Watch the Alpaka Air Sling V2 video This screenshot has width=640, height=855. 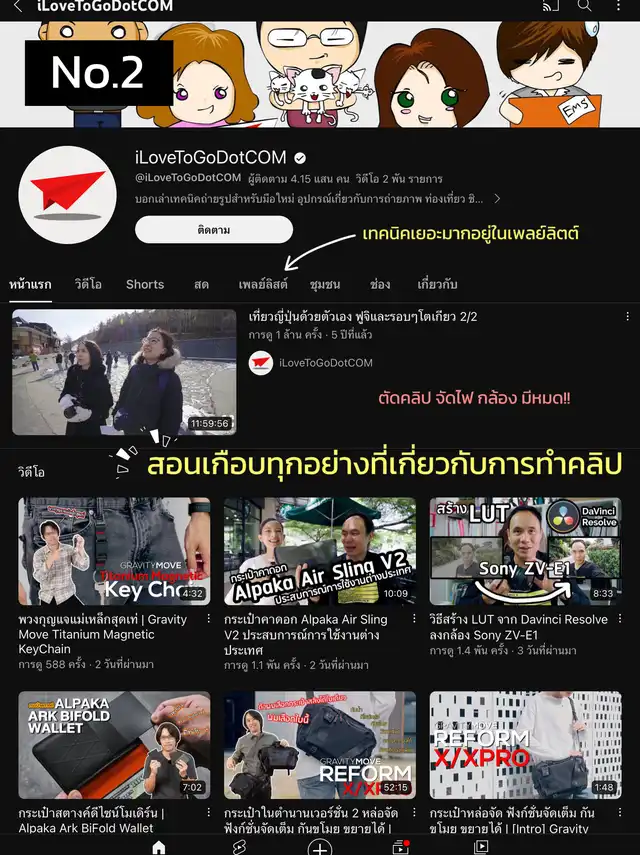[x=320, y=551]
